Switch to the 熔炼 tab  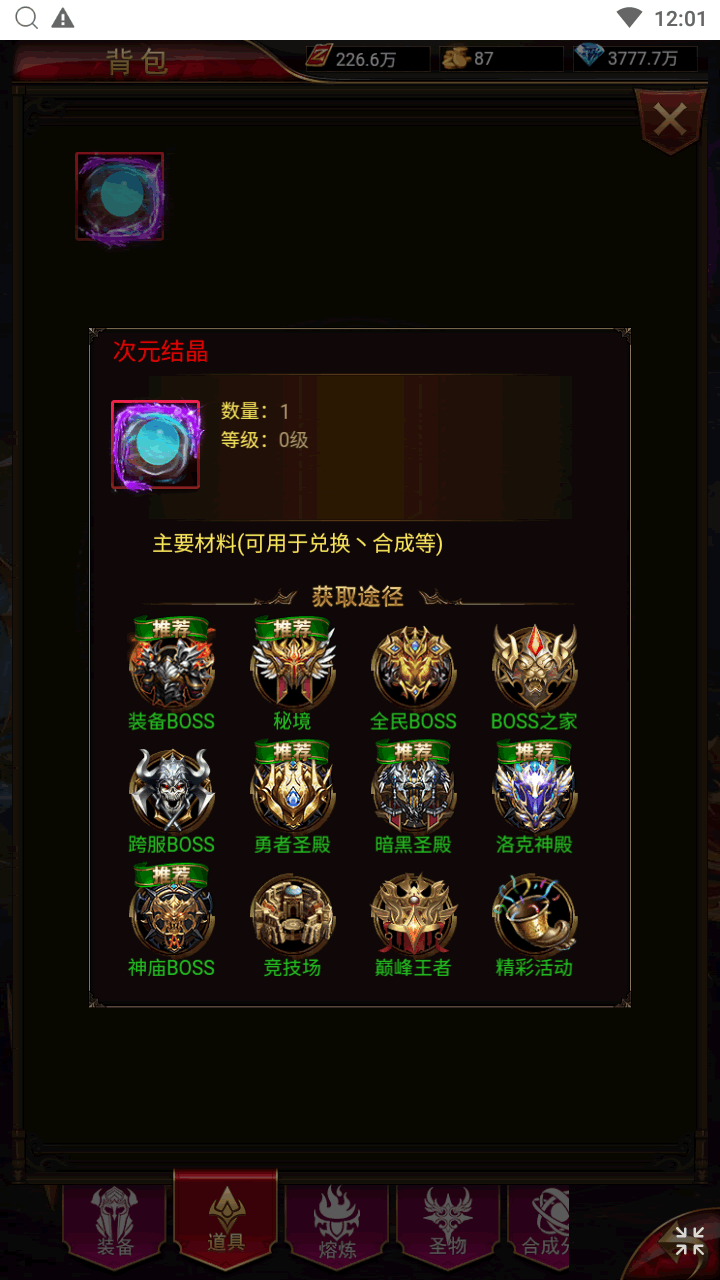[337, 1225]
